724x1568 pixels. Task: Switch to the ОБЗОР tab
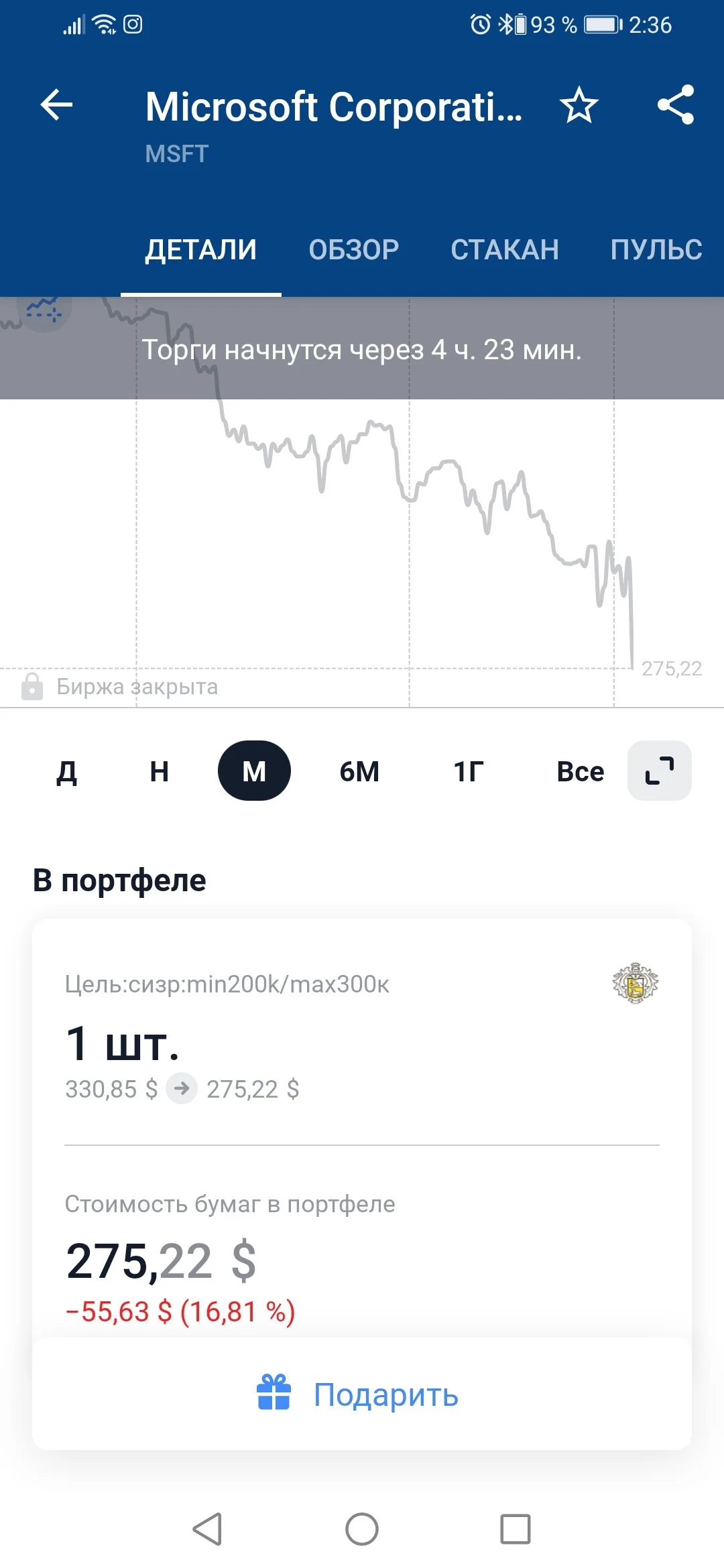[354, 250]
